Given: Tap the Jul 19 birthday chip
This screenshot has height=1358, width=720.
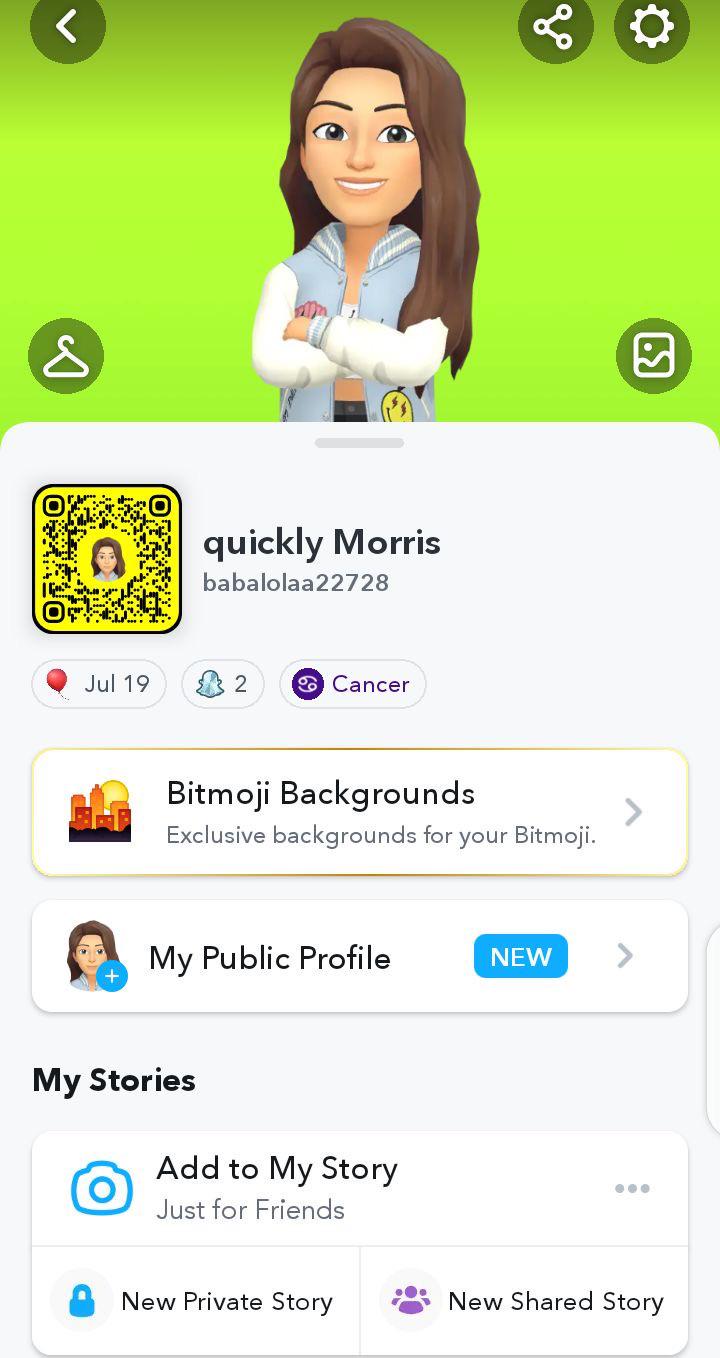Looking at the screenshot, I should 99,684.
